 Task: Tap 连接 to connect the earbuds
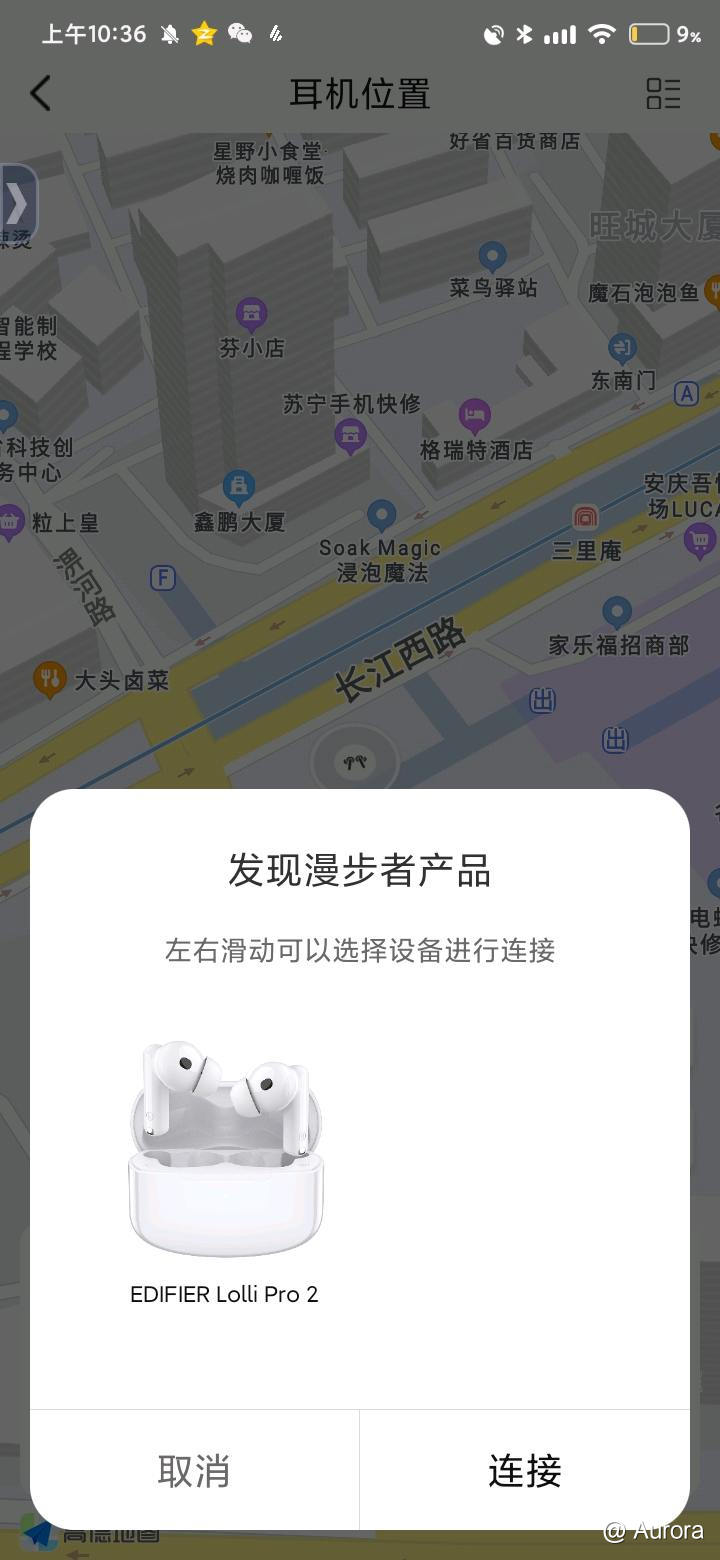click(x=524, y=1470)
